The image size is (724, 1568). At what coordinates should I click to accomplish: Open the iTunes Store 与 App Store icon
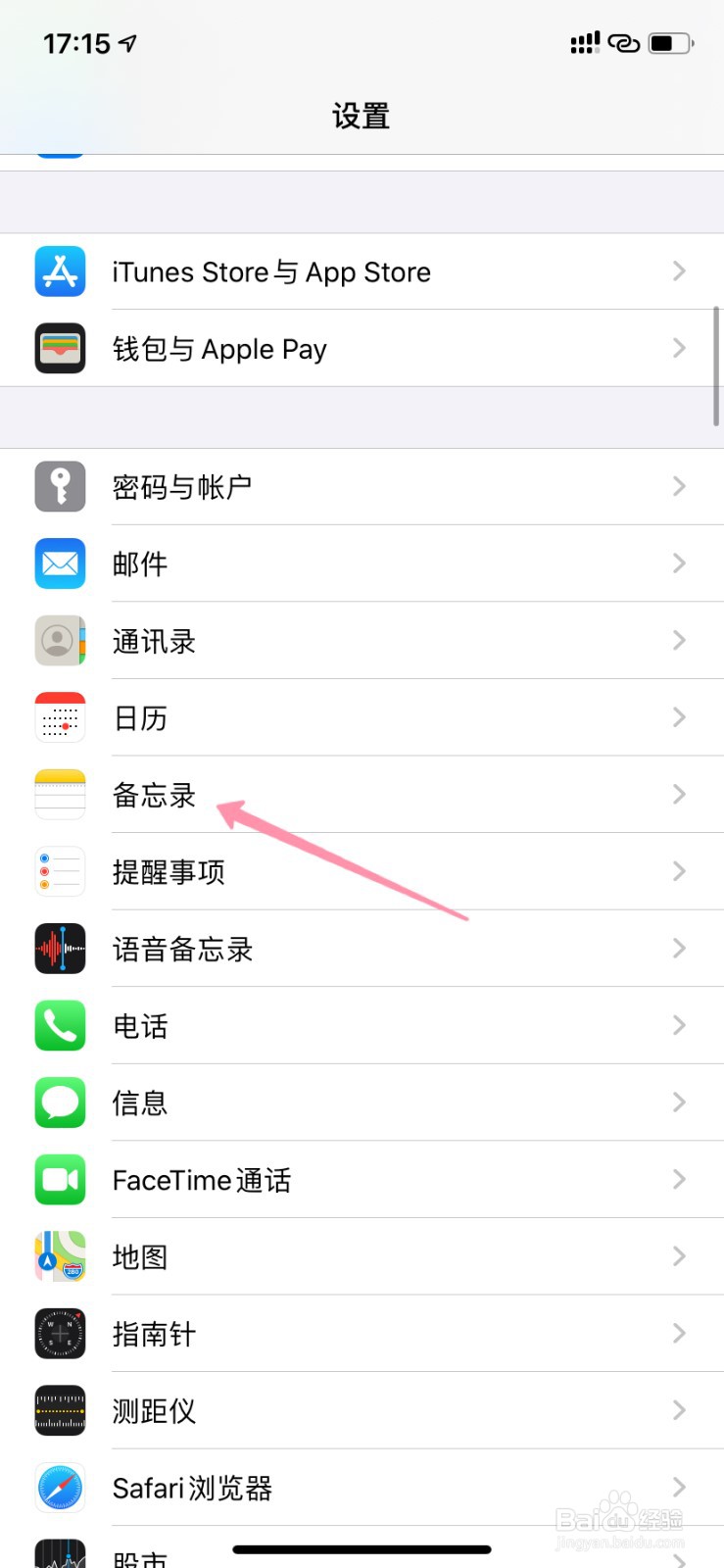(60, 271)
